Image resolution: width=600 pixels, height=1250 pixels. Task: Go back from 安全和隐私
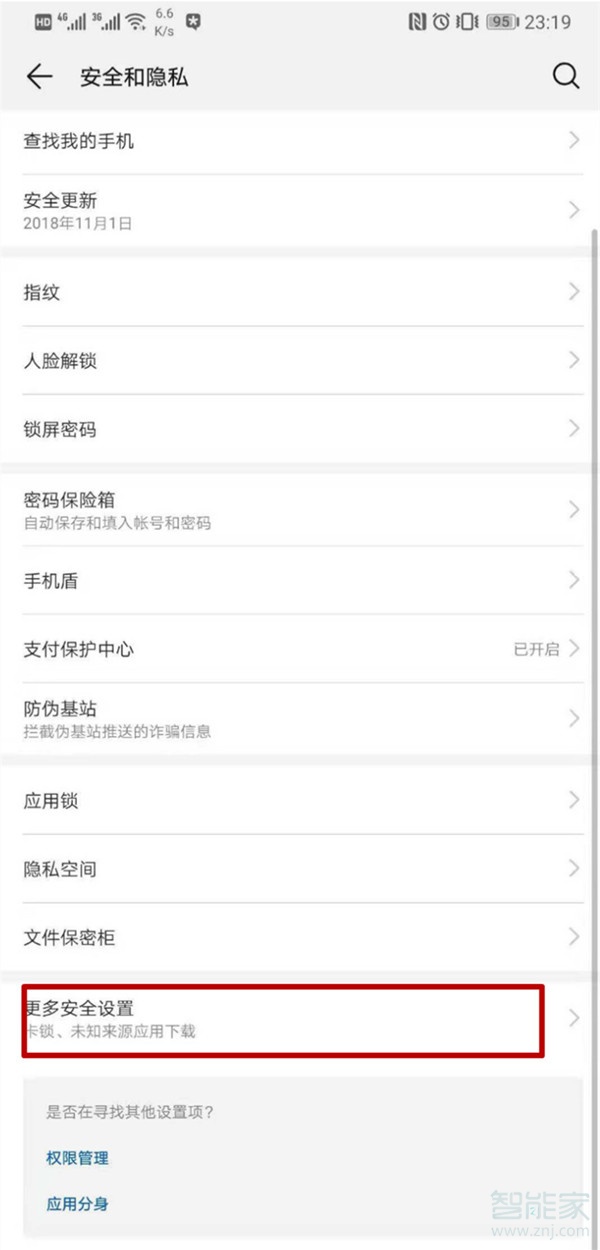pyautogui.click(x=39, y=77)
